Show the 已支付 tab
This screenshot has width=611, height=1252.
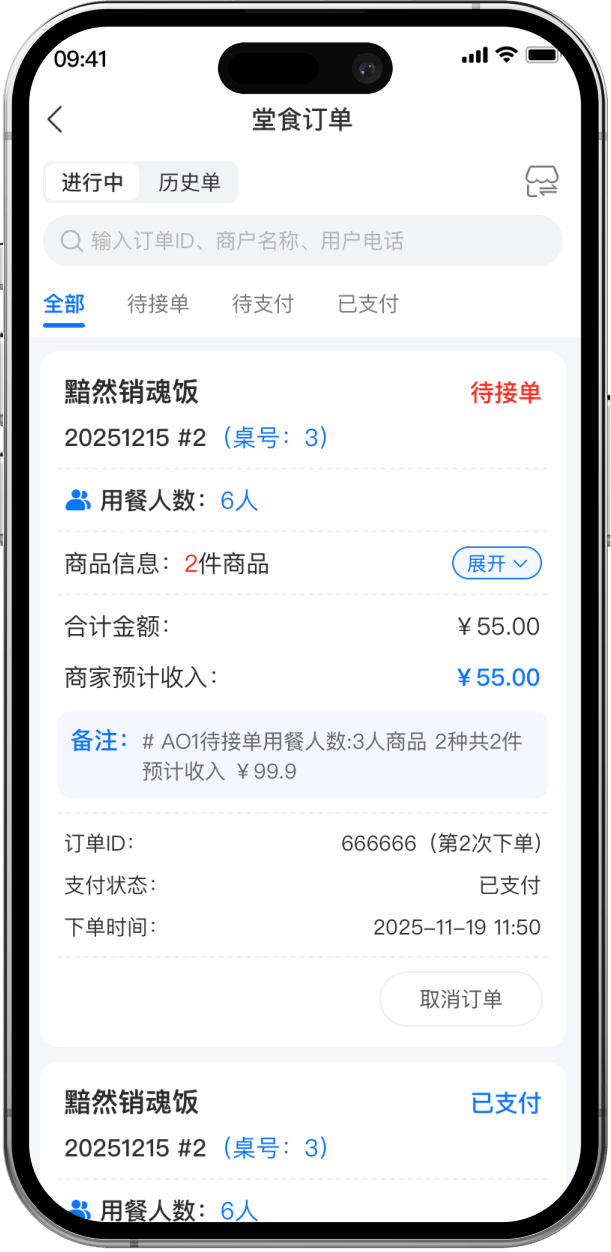coord(368,304)
